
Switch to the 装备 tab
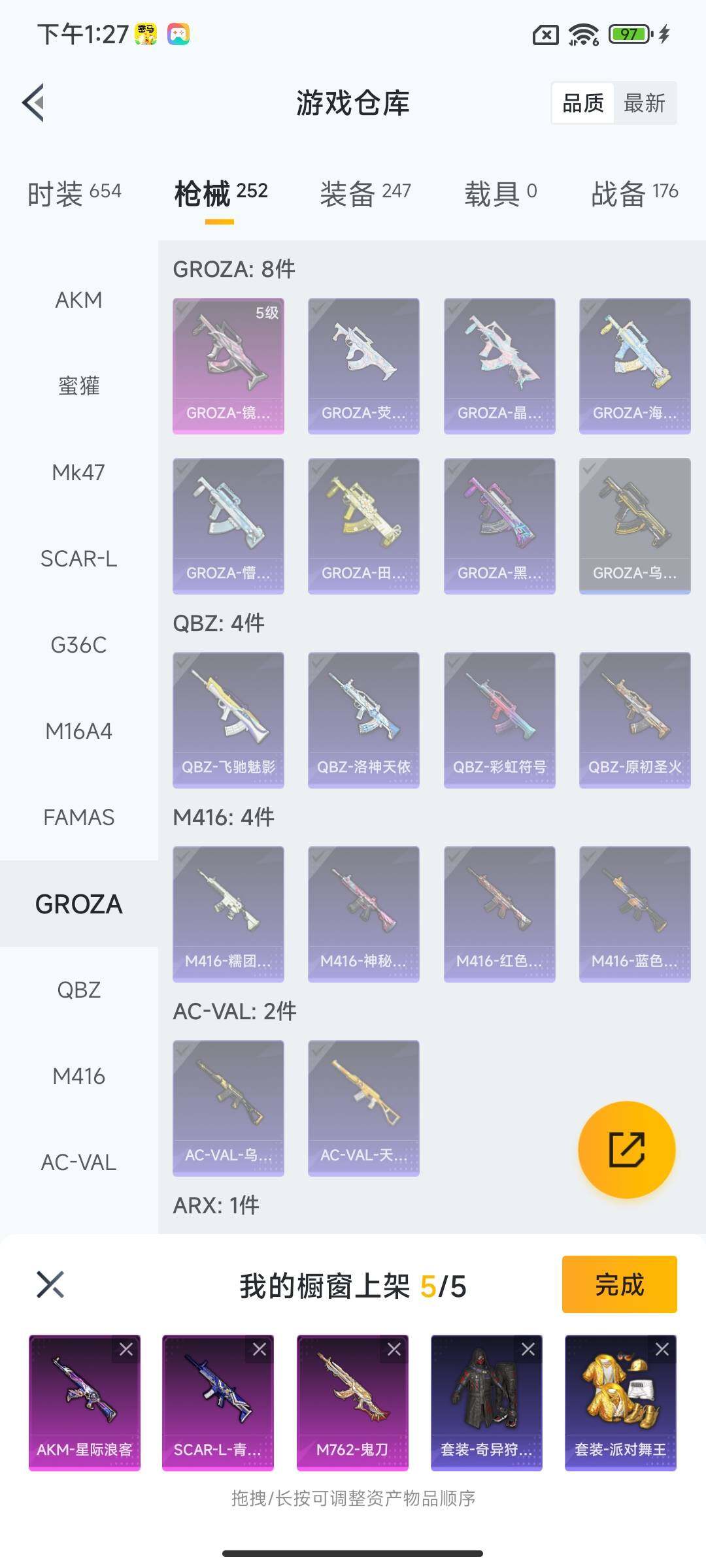click(x=365, y=193)
